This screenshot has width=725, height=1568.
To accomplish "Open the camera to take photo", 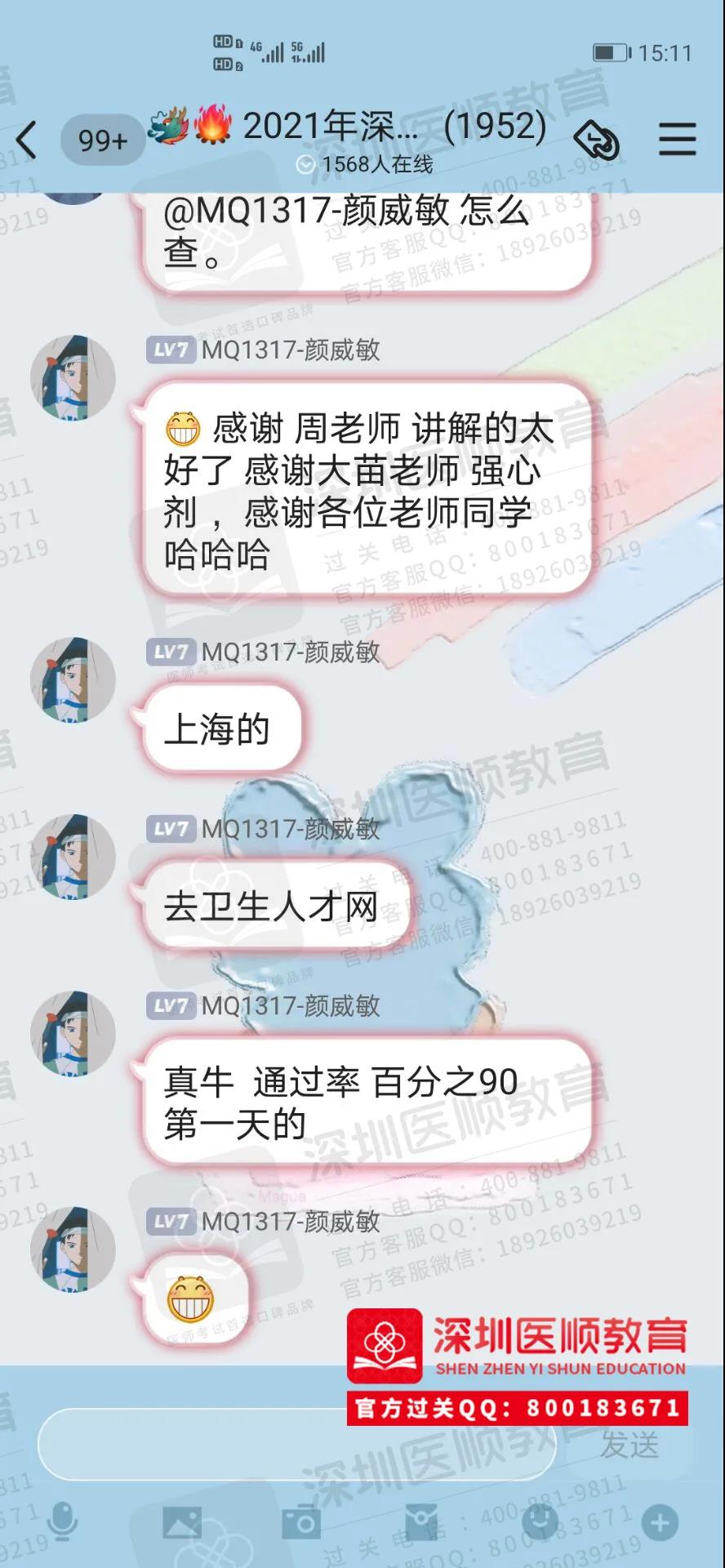I will click(x=300, y=1521).
